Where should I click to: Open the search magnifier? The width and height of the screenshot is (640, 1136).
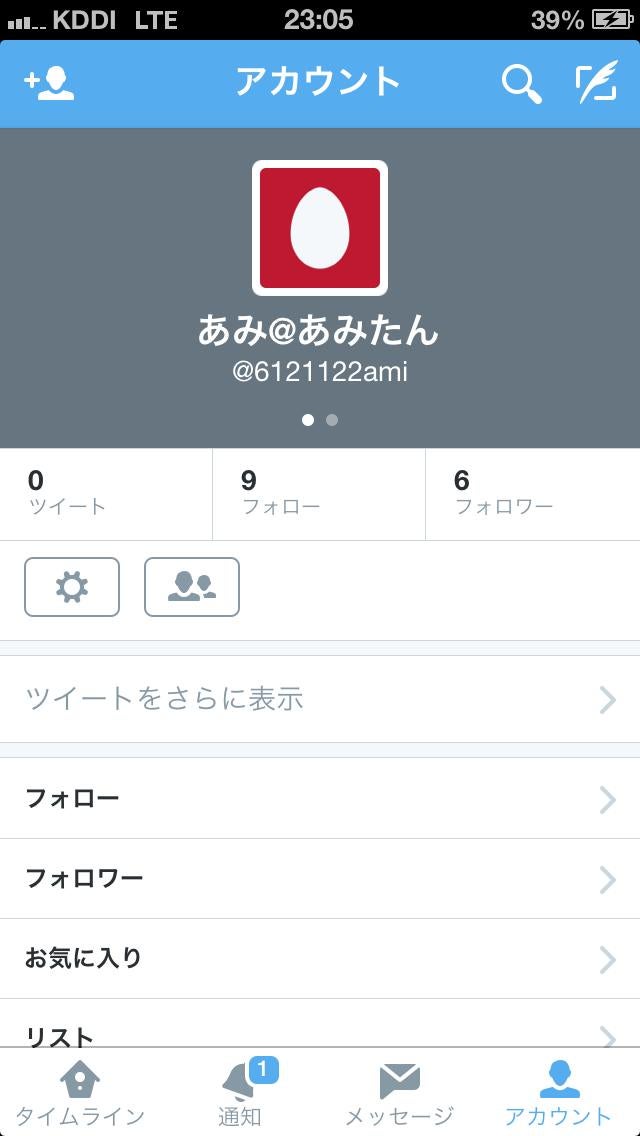(521, 84)
